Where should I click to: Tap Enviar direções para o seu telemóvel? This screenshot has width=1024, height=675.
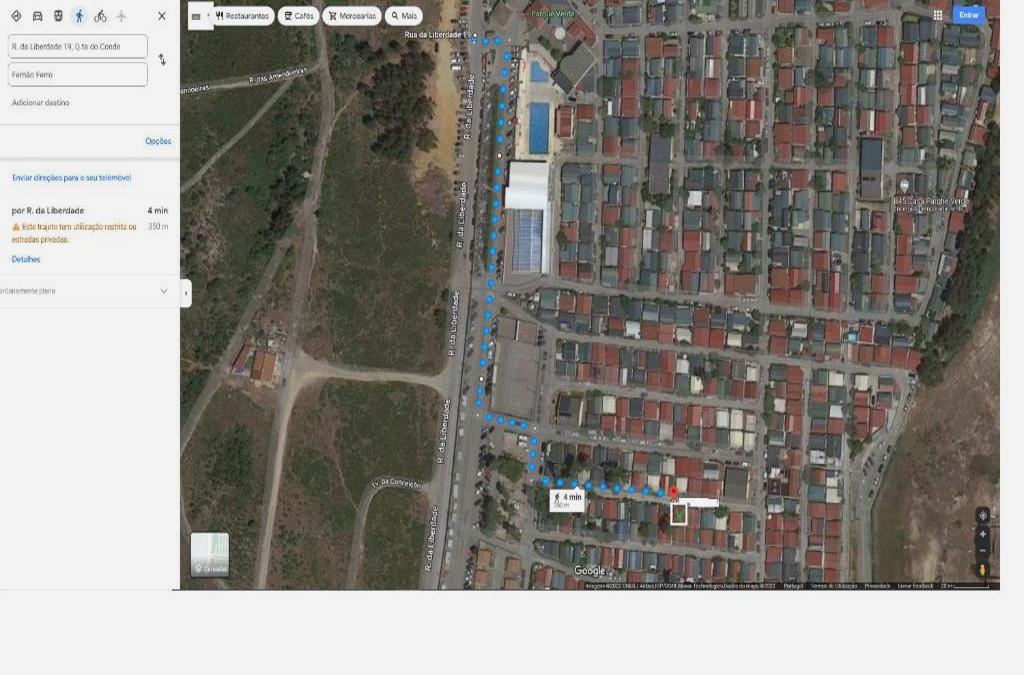pyautogui.click(x=72, y=178)
